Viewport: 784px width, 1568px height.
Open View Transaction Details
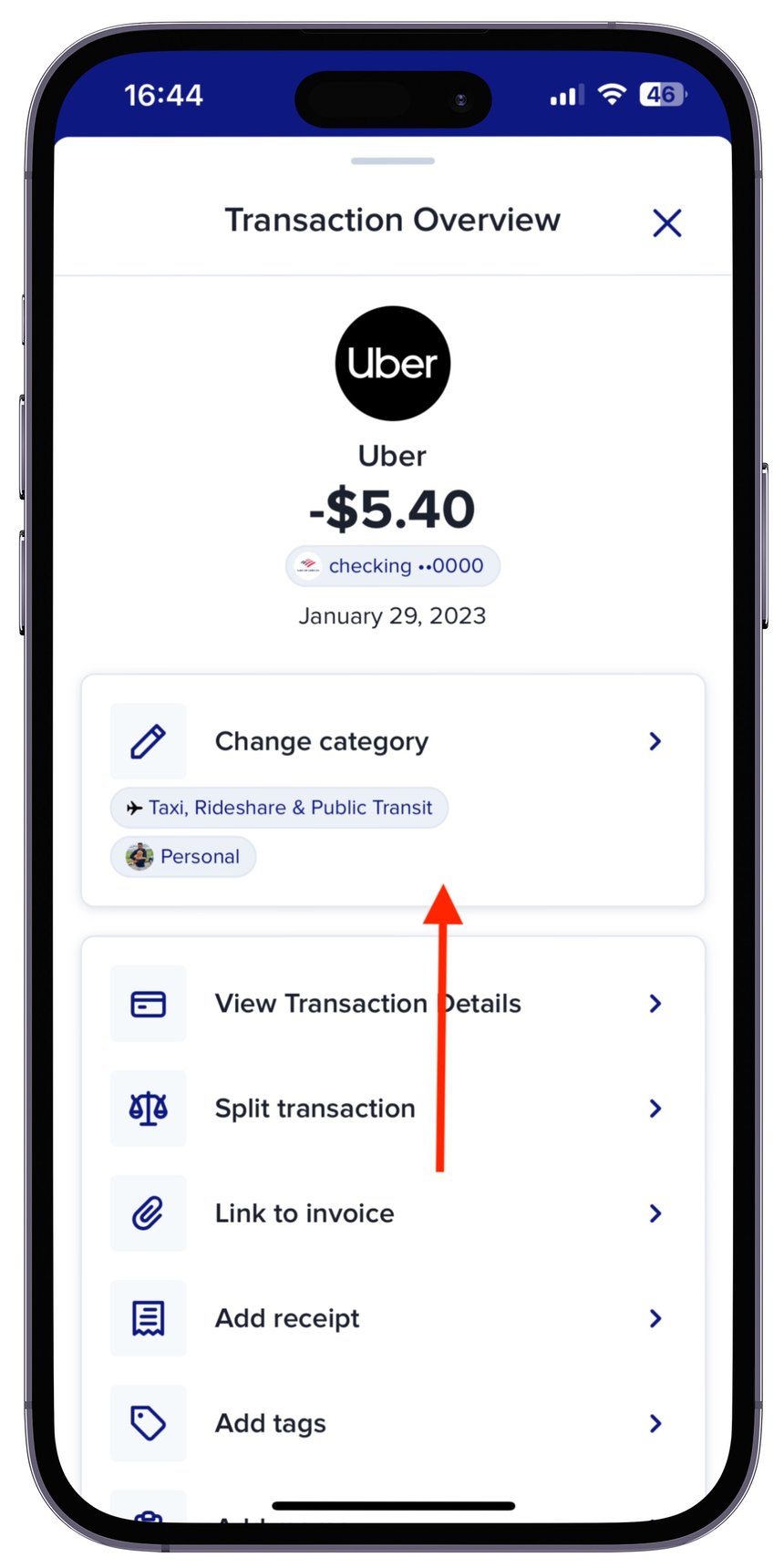[392, 1004]
